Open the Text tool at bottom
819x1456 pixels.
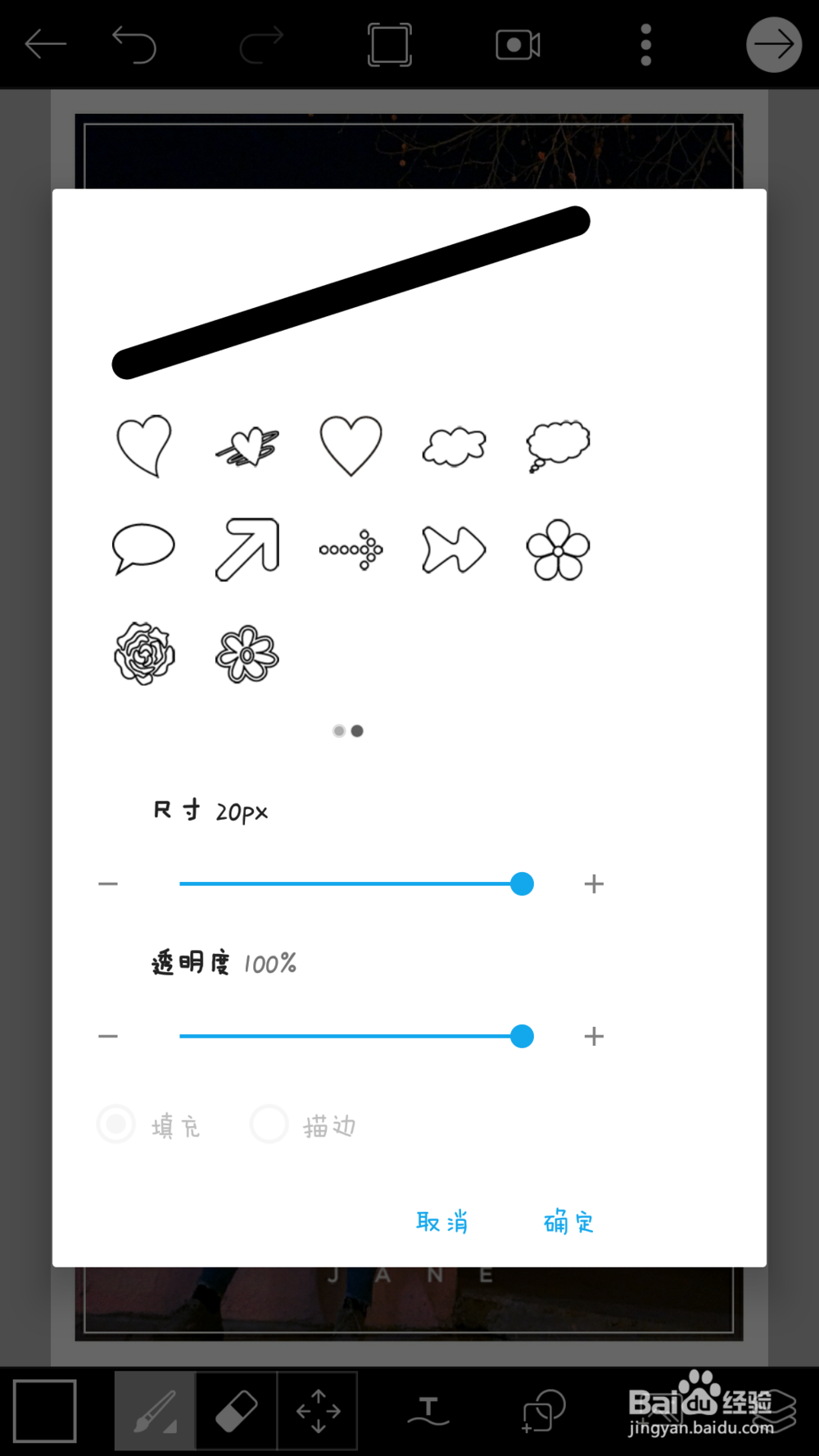(x=428, y=1410)
